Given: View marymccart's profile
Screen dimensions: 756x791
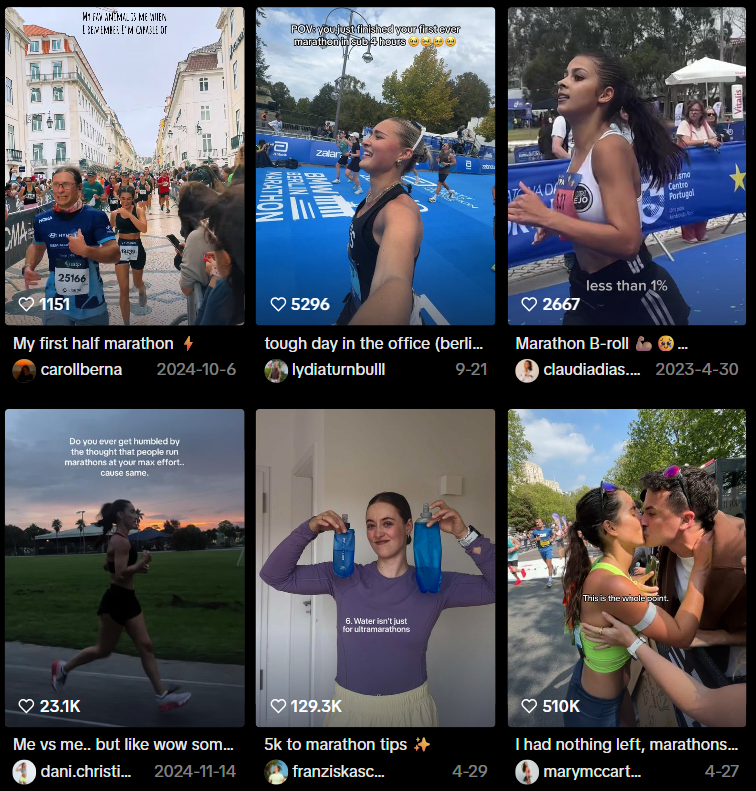Looking at the screenshot, I should point(591,771).
